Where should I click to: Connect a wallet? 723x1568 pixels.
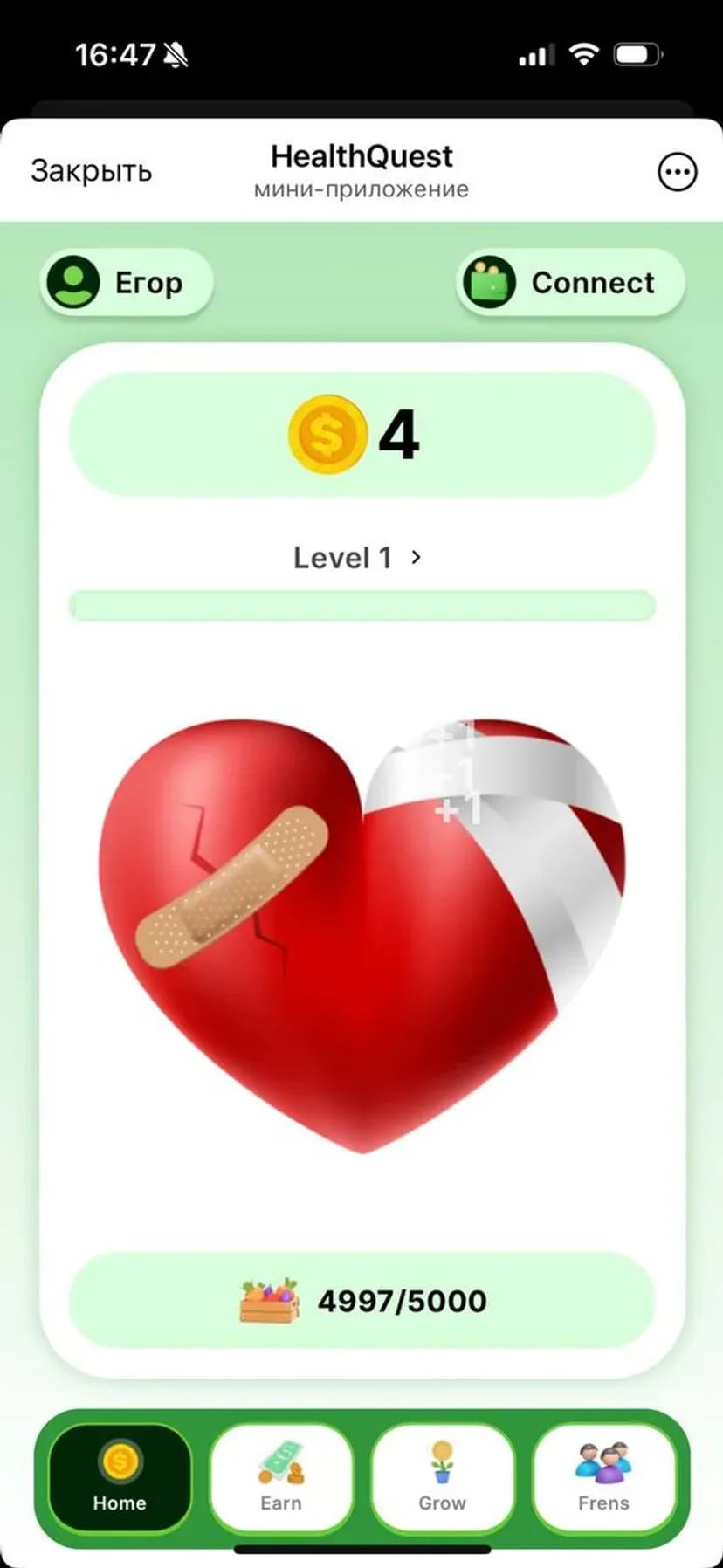tap(570, 283)
